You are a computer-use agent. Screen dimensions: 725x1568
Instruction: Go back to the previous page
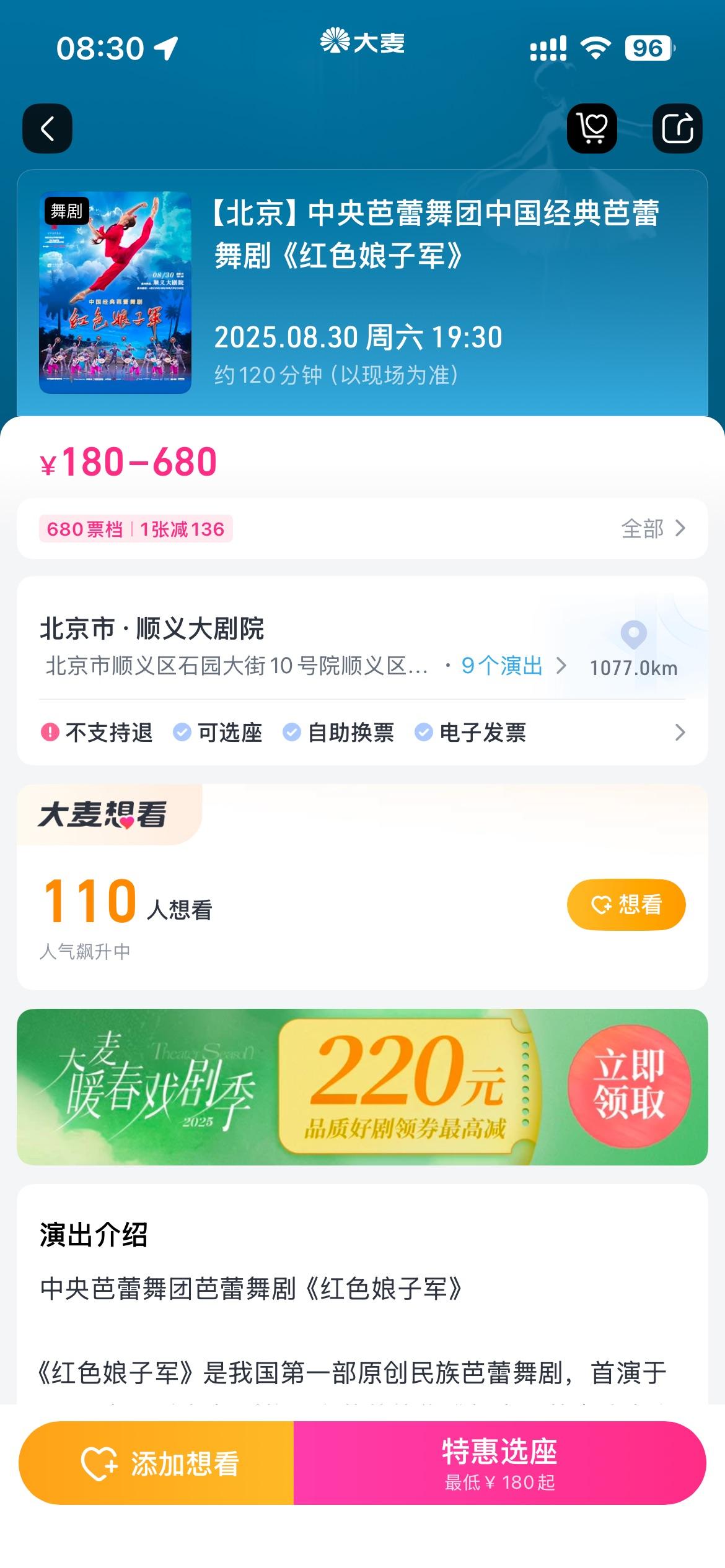[x=47, y=129]
